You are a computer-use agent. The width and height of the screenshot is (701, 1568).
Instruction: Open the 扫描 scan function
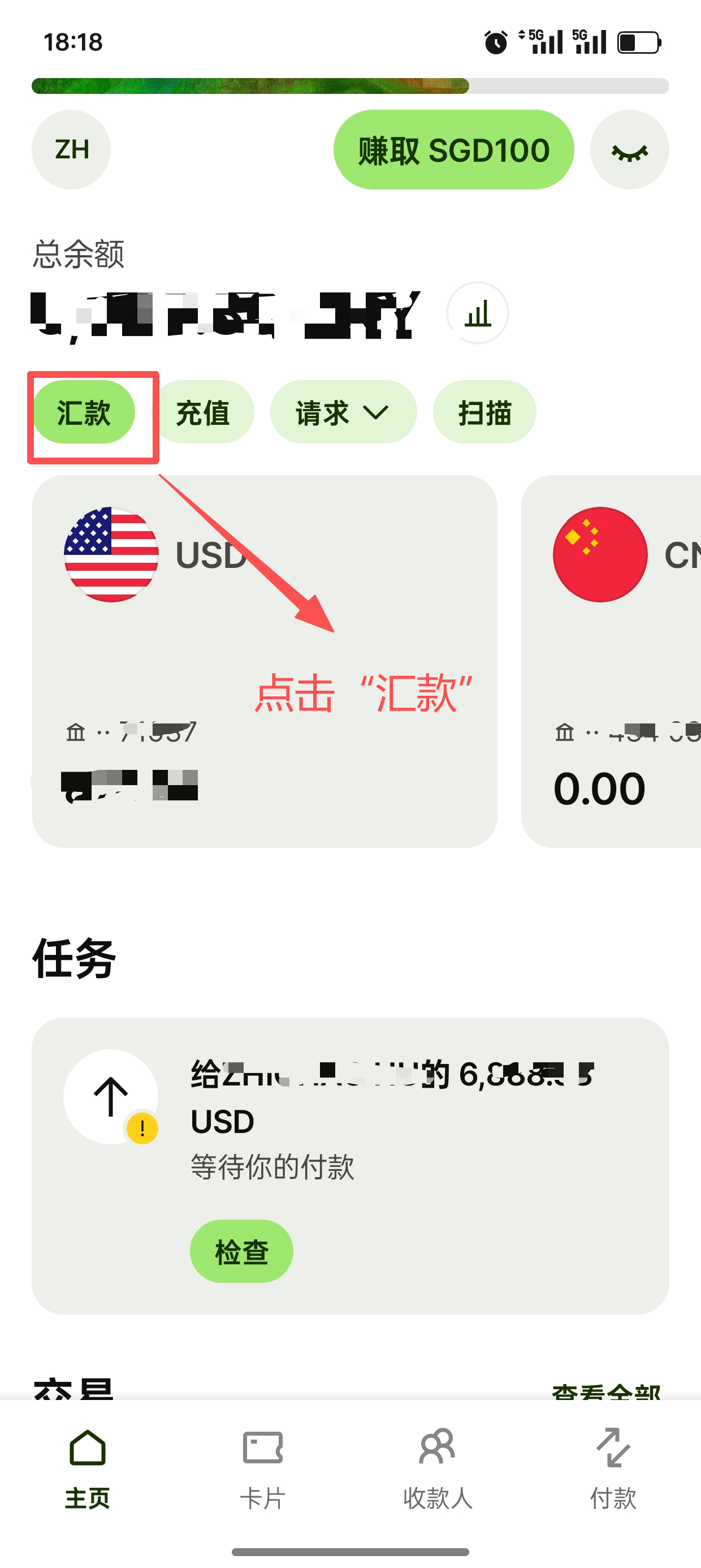484,412
